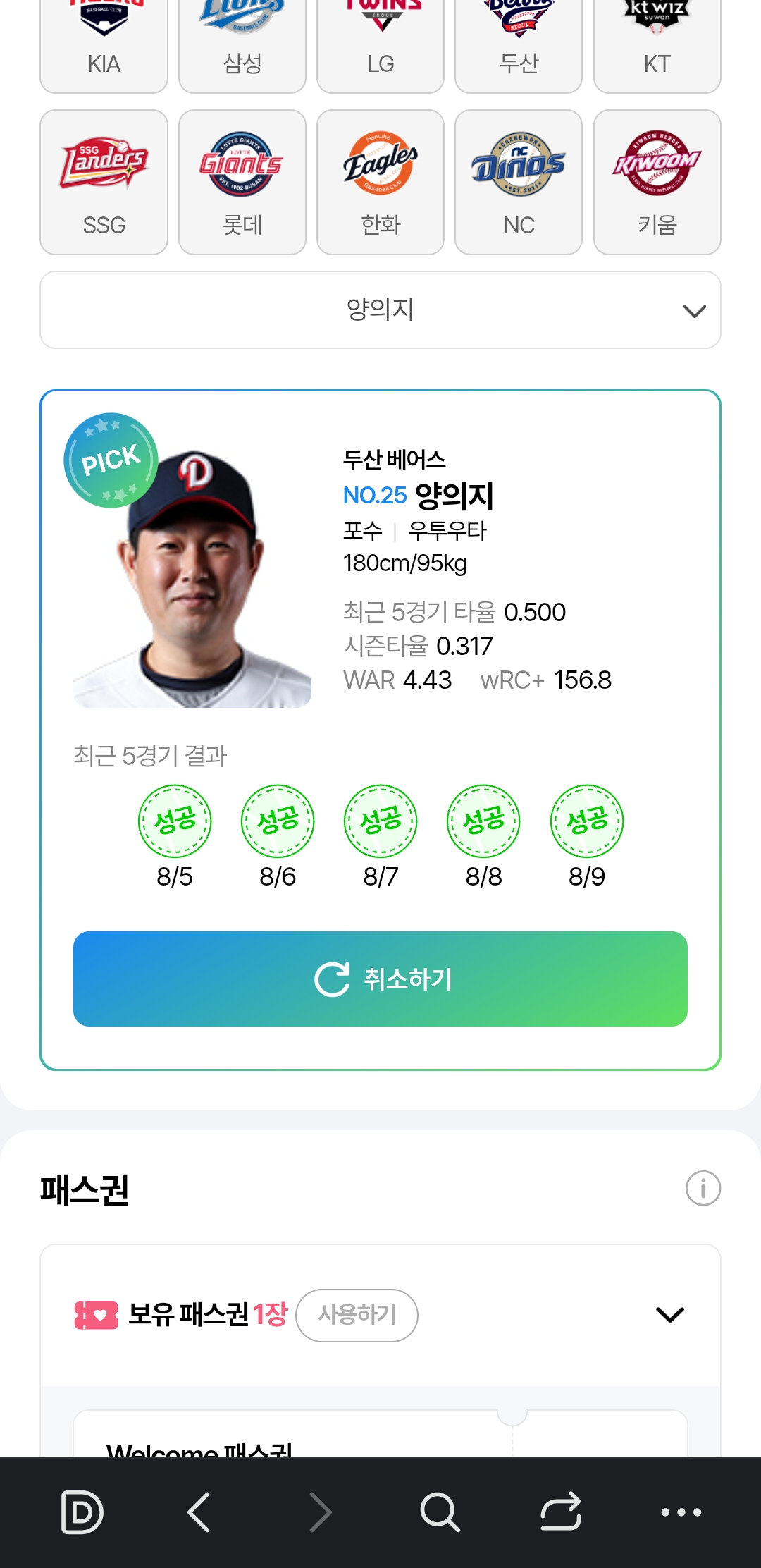This screenshot has width=761, height=1568.
Task: Select the 두산 team
Action: [519, 46]
